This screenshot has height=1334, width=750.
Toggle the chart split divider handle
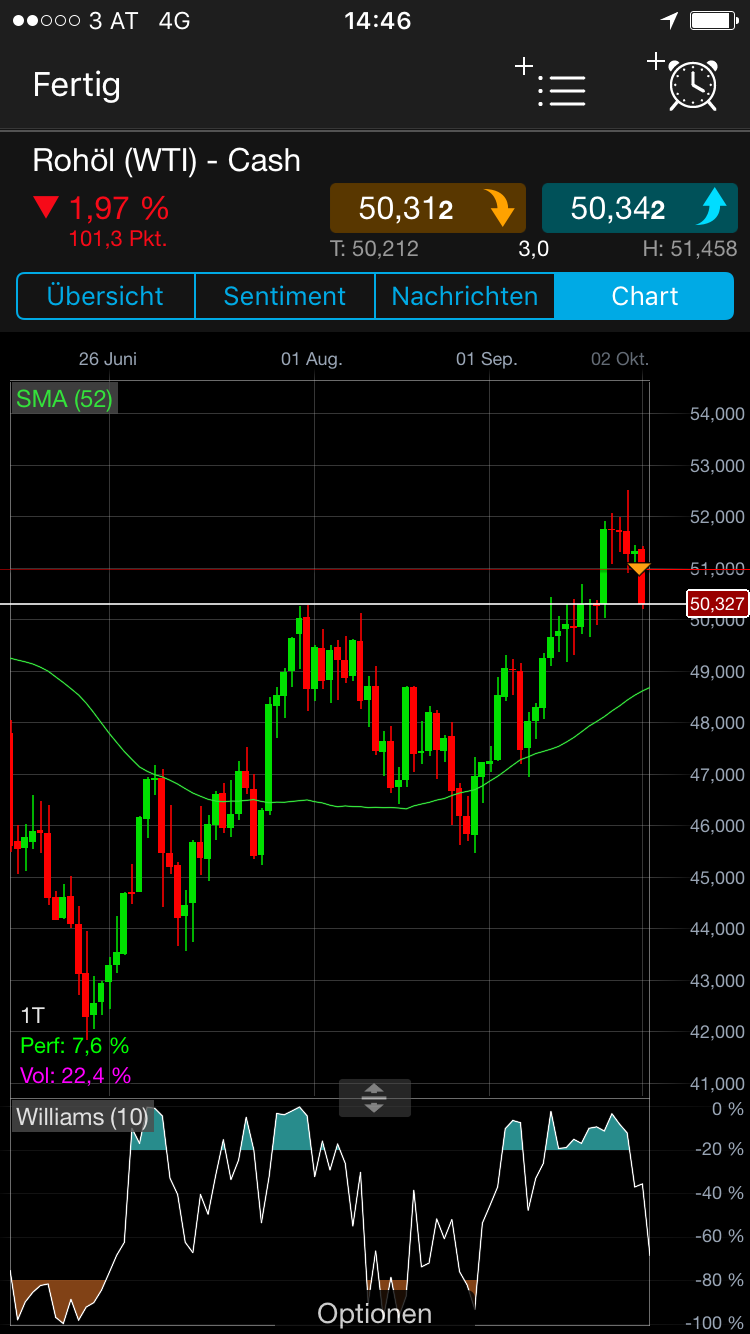pos(374,1097)
